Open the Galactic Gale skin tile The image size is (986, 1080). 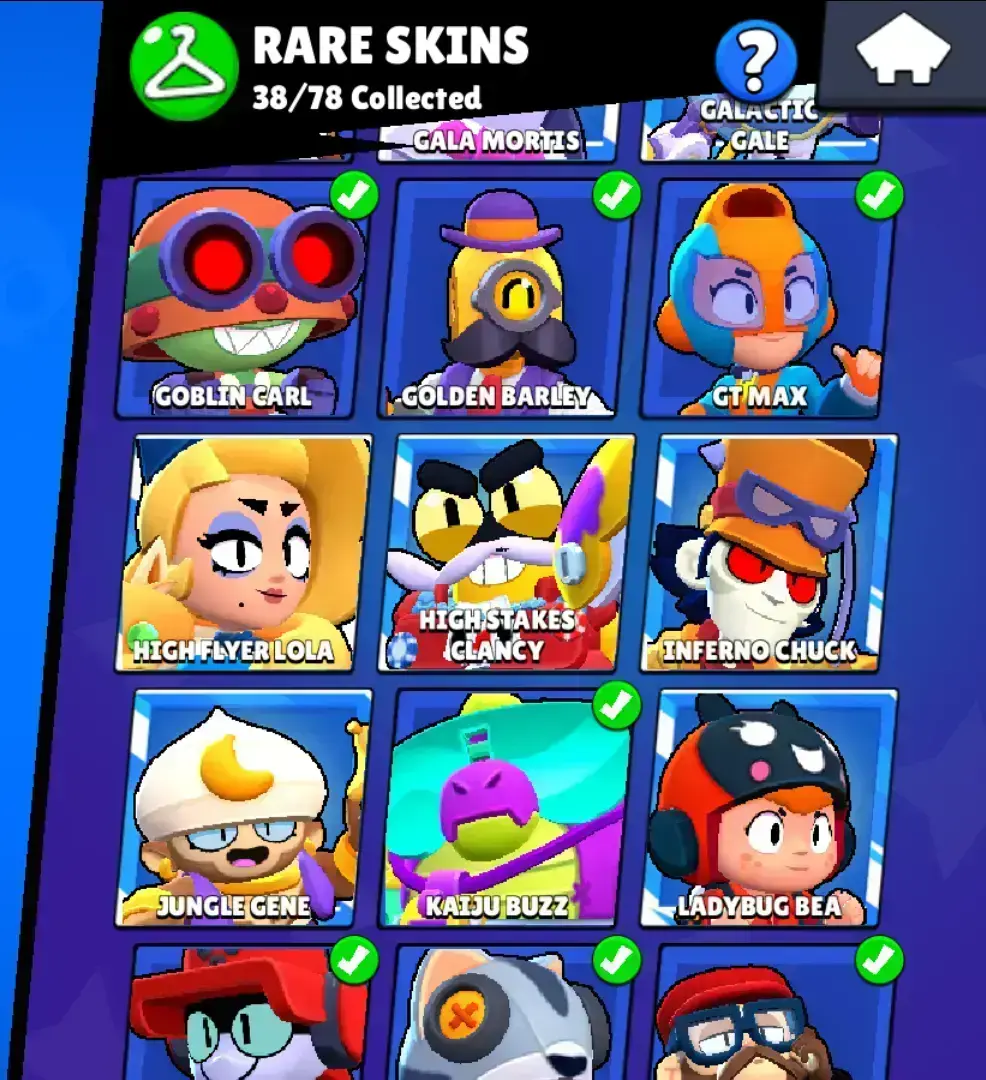click(x=760, y=132)
